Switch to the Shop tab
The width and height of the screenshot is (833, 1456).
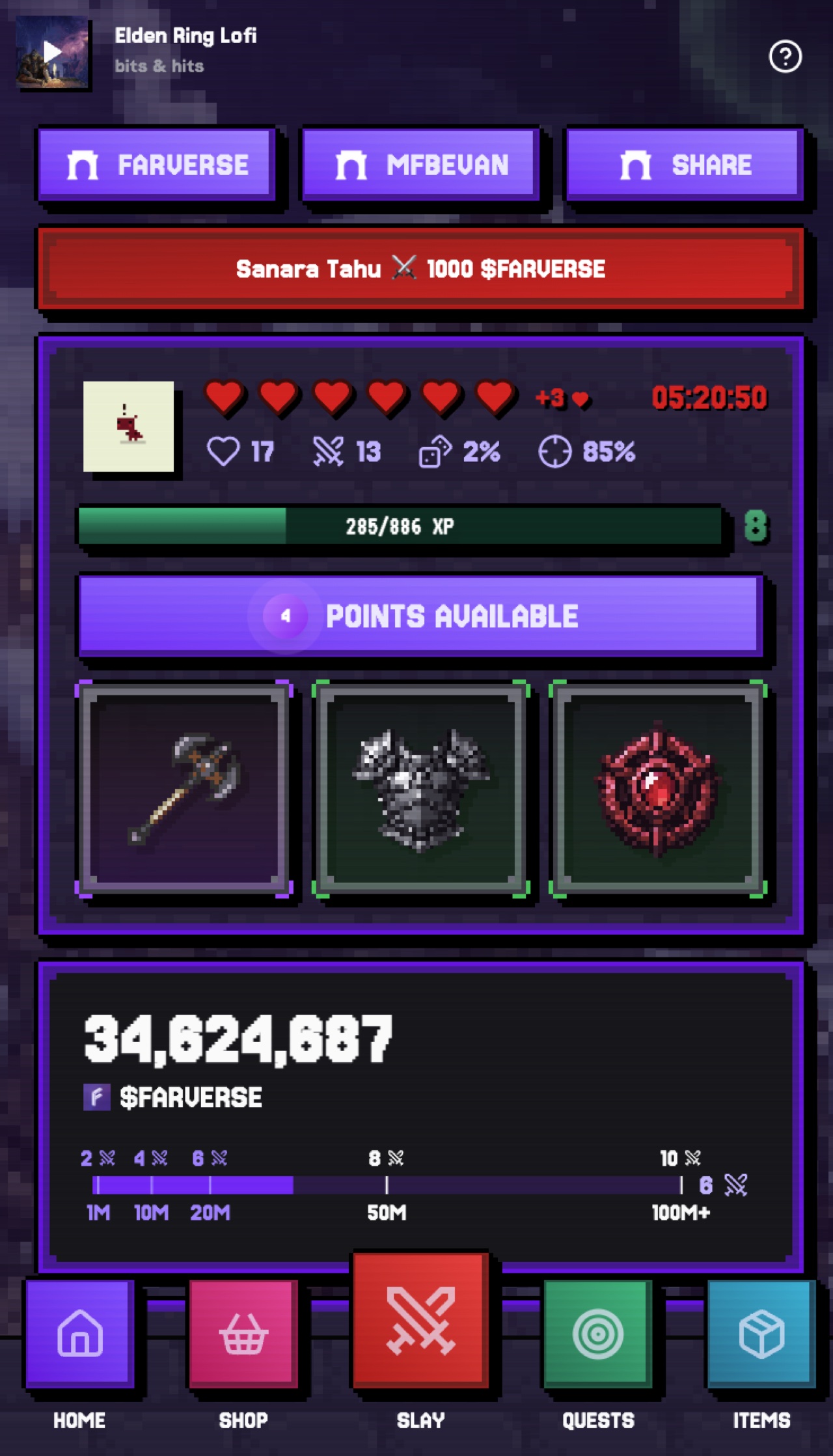[x=243, y=1334]
